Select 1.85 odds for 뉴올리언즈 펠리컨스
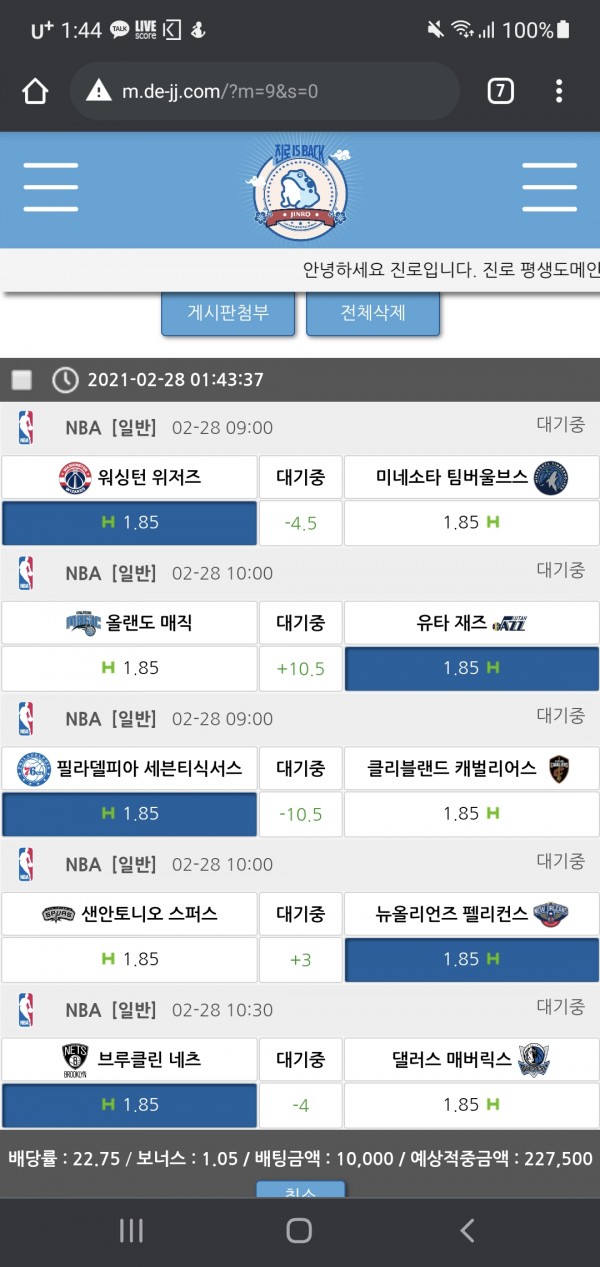 click(x=471, y=959)
